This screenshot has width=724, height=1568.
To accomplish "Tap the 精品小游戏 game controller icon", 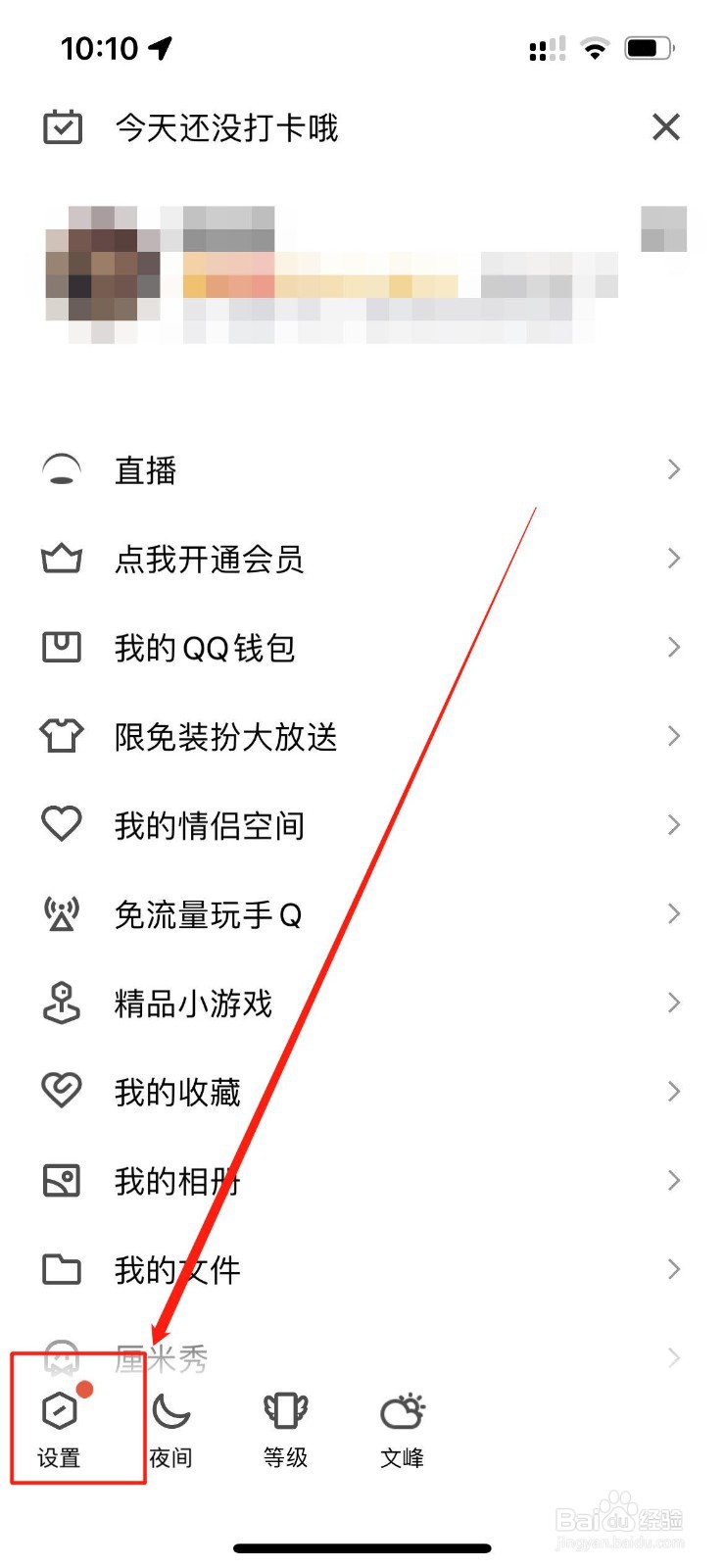I will (x=61, y=1003).
